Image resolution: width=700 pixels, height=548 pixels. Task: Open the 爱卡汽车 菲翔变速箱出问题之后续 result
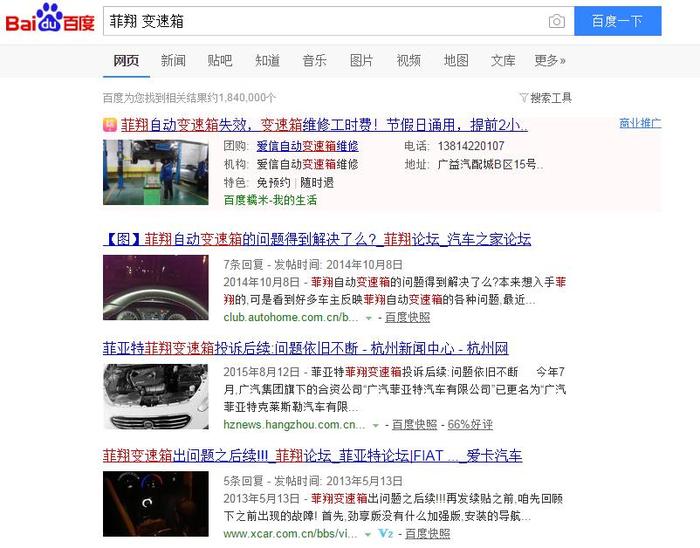(x=312, y=456)
